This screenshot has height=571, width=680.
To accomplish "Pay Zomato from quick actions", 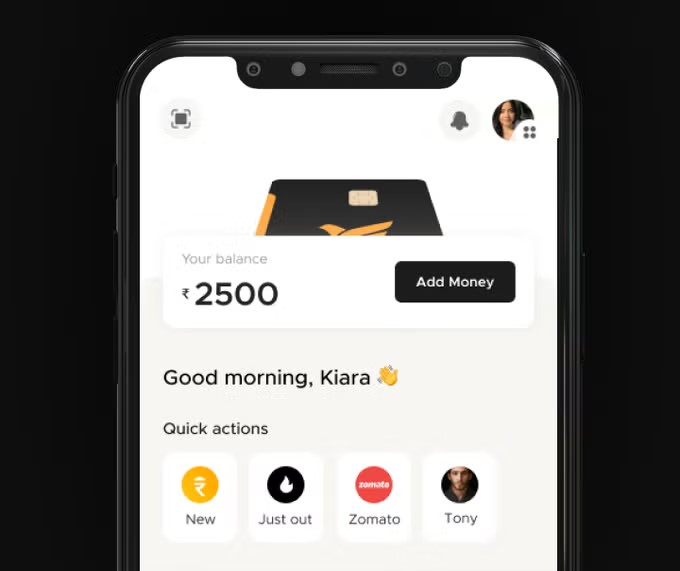I will point(374,497).
